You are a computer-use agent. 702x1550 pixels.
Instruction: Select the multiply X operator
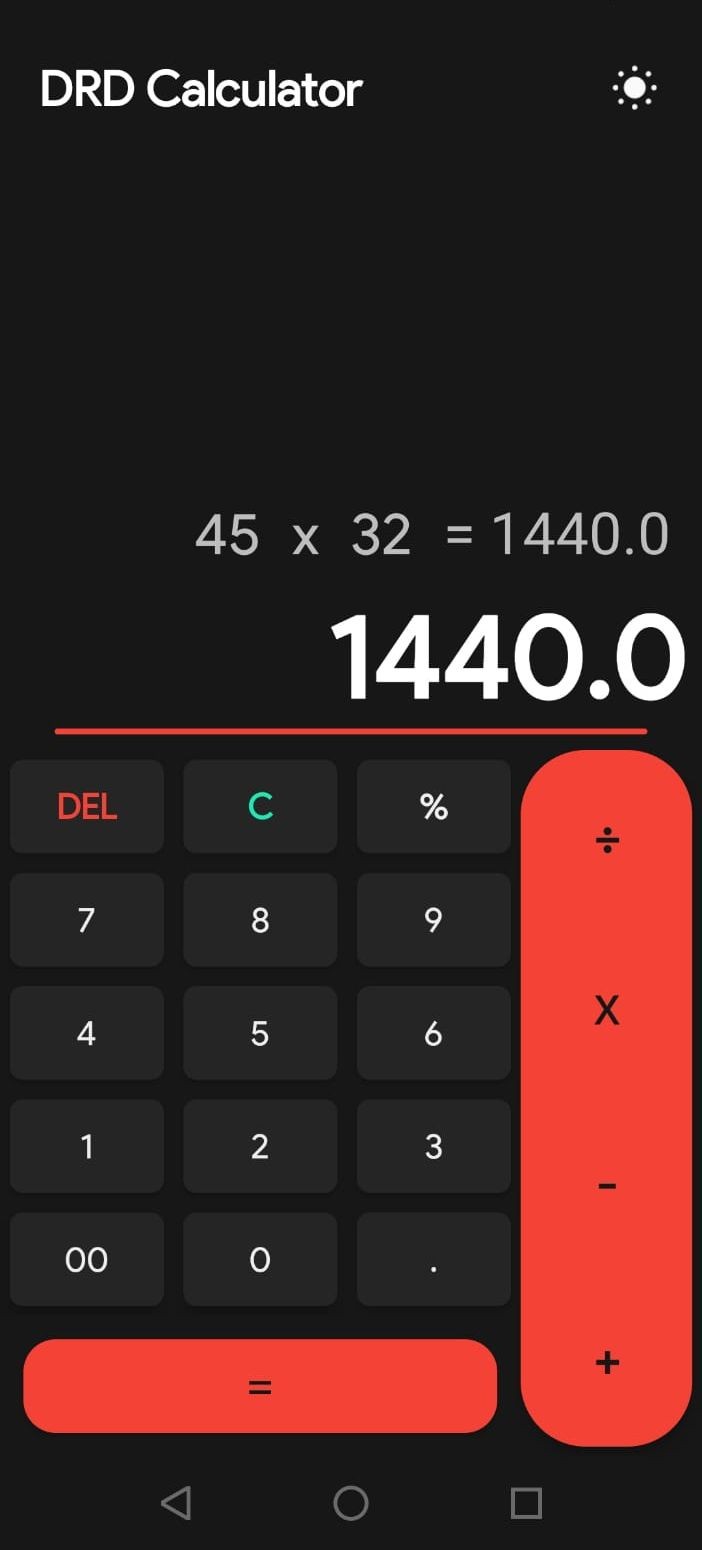tap(607, 1011)
